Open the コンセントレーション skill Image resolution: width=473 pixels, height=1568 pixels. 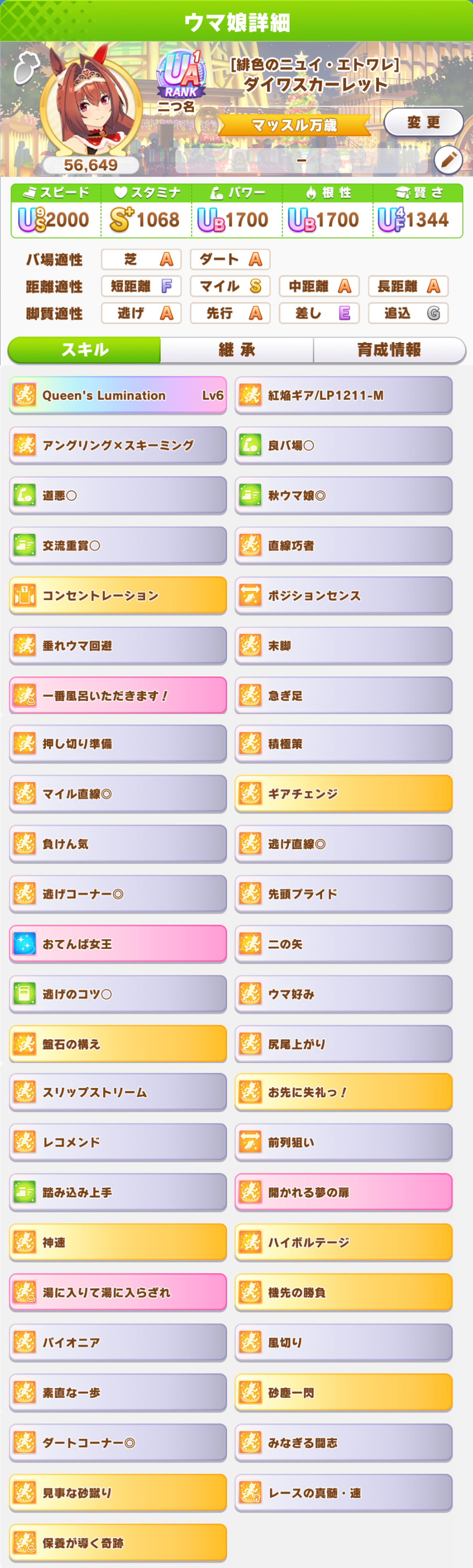click(118, 595)
